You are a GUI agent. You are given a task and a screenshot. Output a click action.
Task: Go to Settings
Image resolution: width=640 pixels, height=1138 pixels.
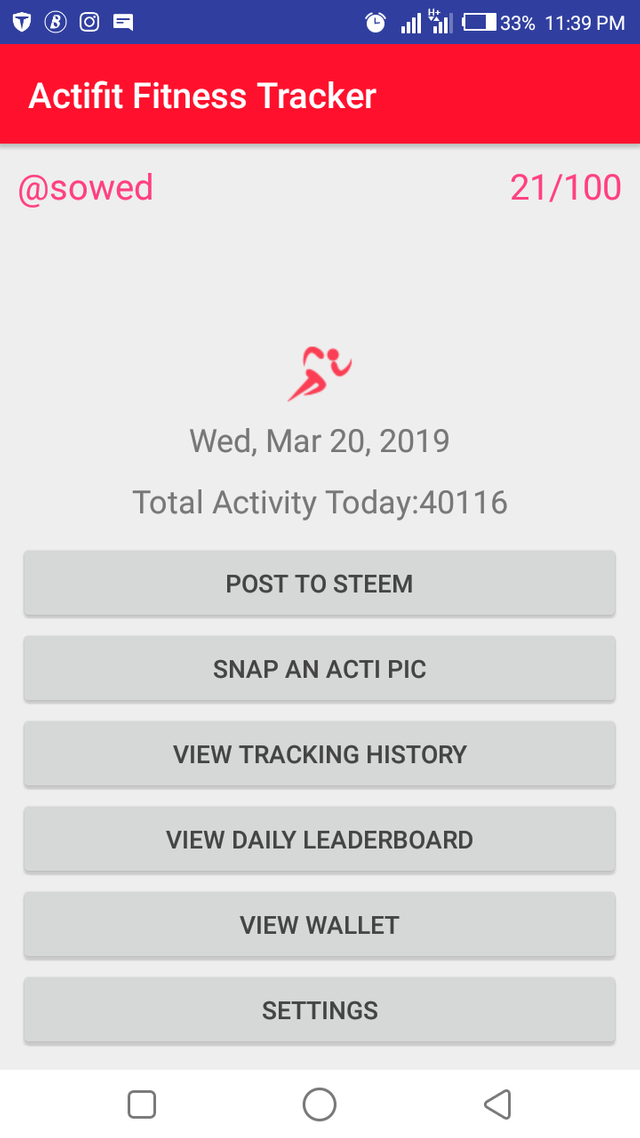coord(319,1010)
